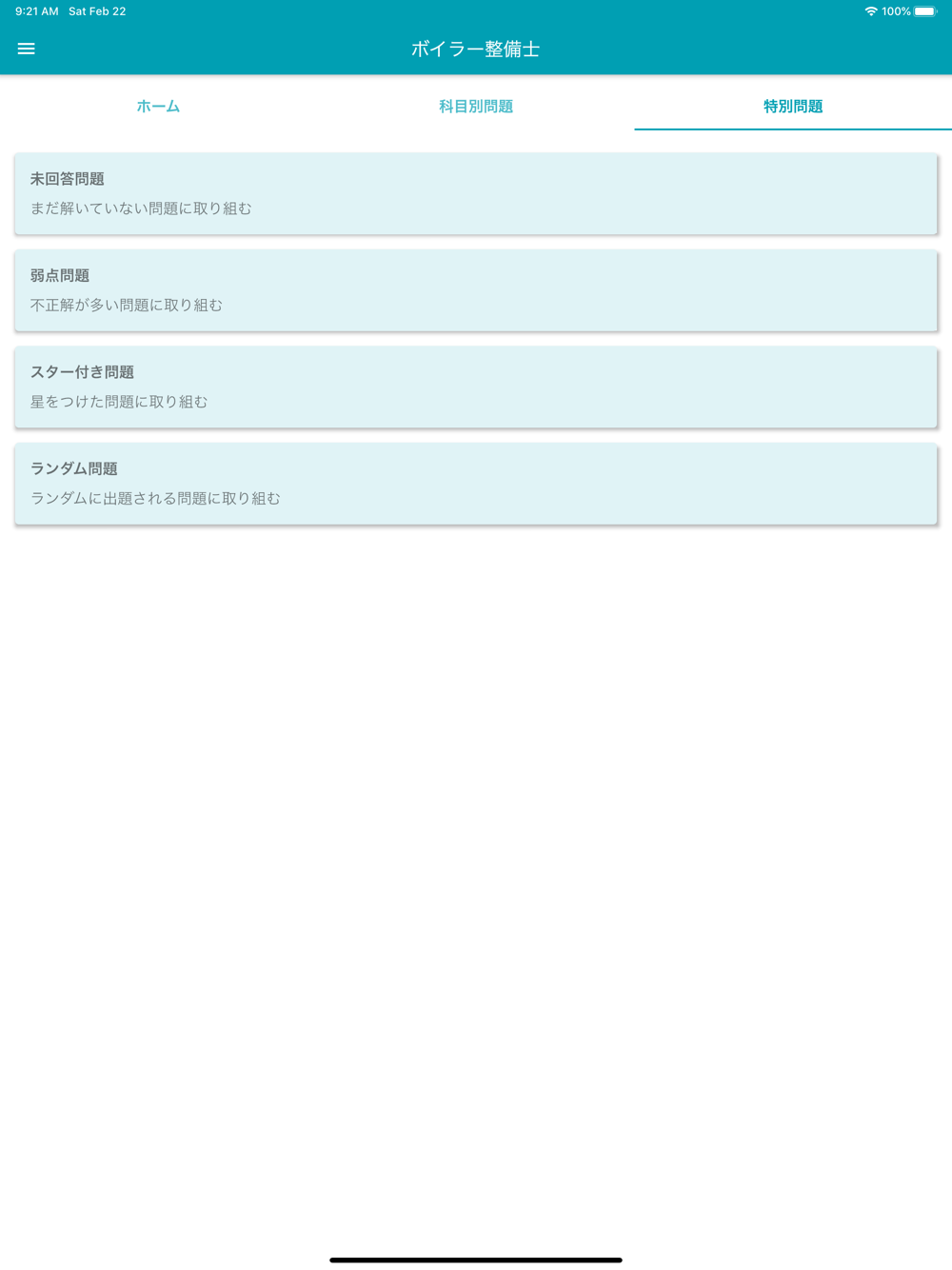Screen dimensions: 952x1270
Task: Open the 未回答問題 card
Action: click(x=476, y=193)
